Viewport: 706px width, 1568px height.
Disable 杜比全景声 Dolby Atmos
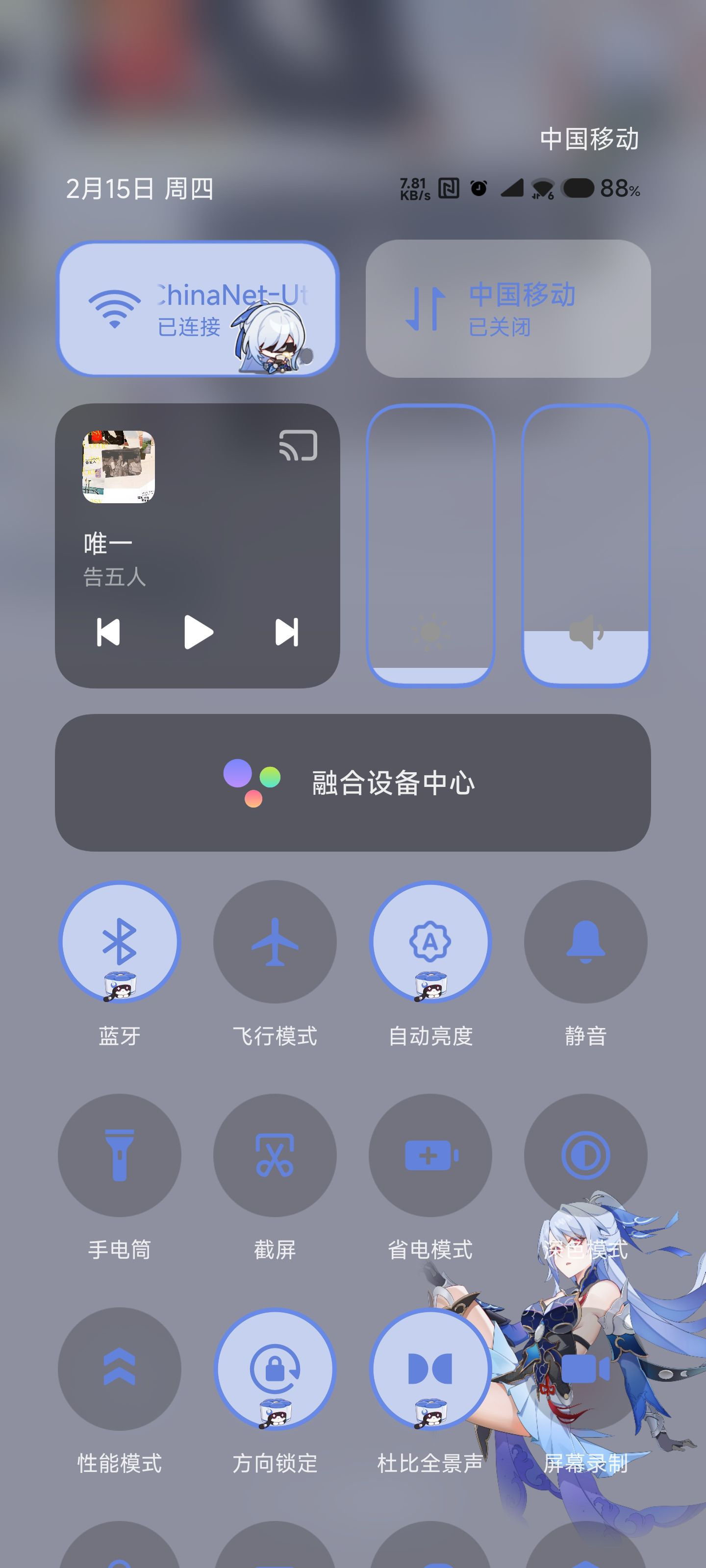[x=430, y=1369]
